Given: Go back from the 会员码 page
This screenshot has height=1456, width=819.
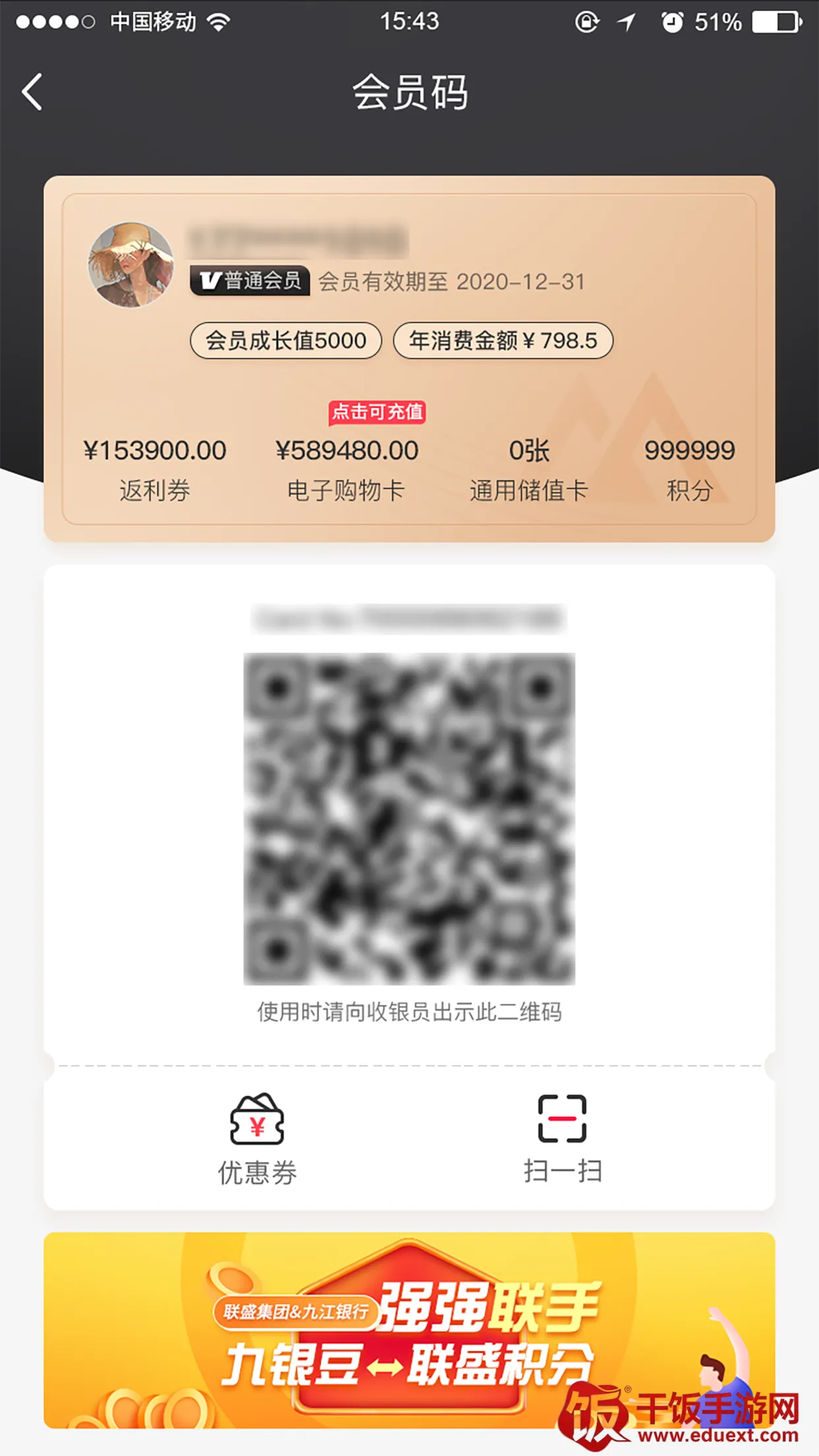Looking at the screenshot, I should point(32,92).
